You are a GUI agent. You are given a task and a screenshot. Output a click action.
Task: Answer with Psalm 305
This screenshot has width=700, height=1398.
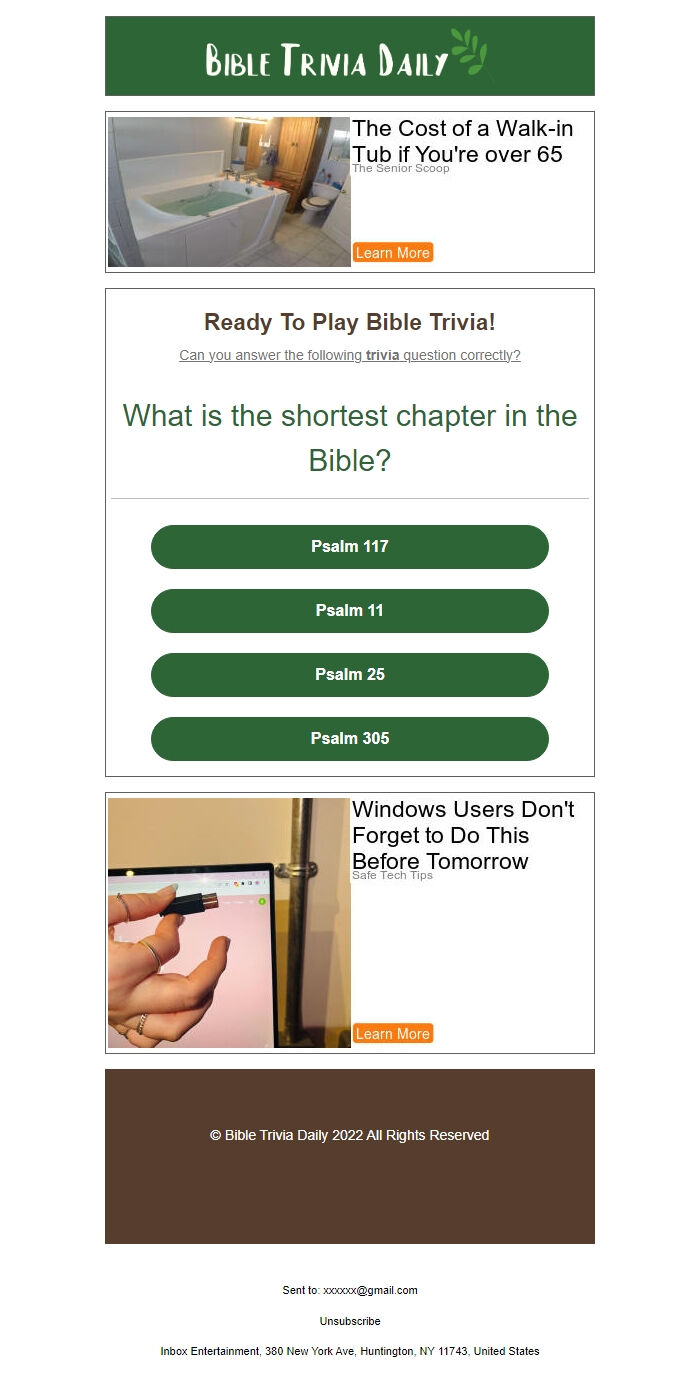click(349, 738)
